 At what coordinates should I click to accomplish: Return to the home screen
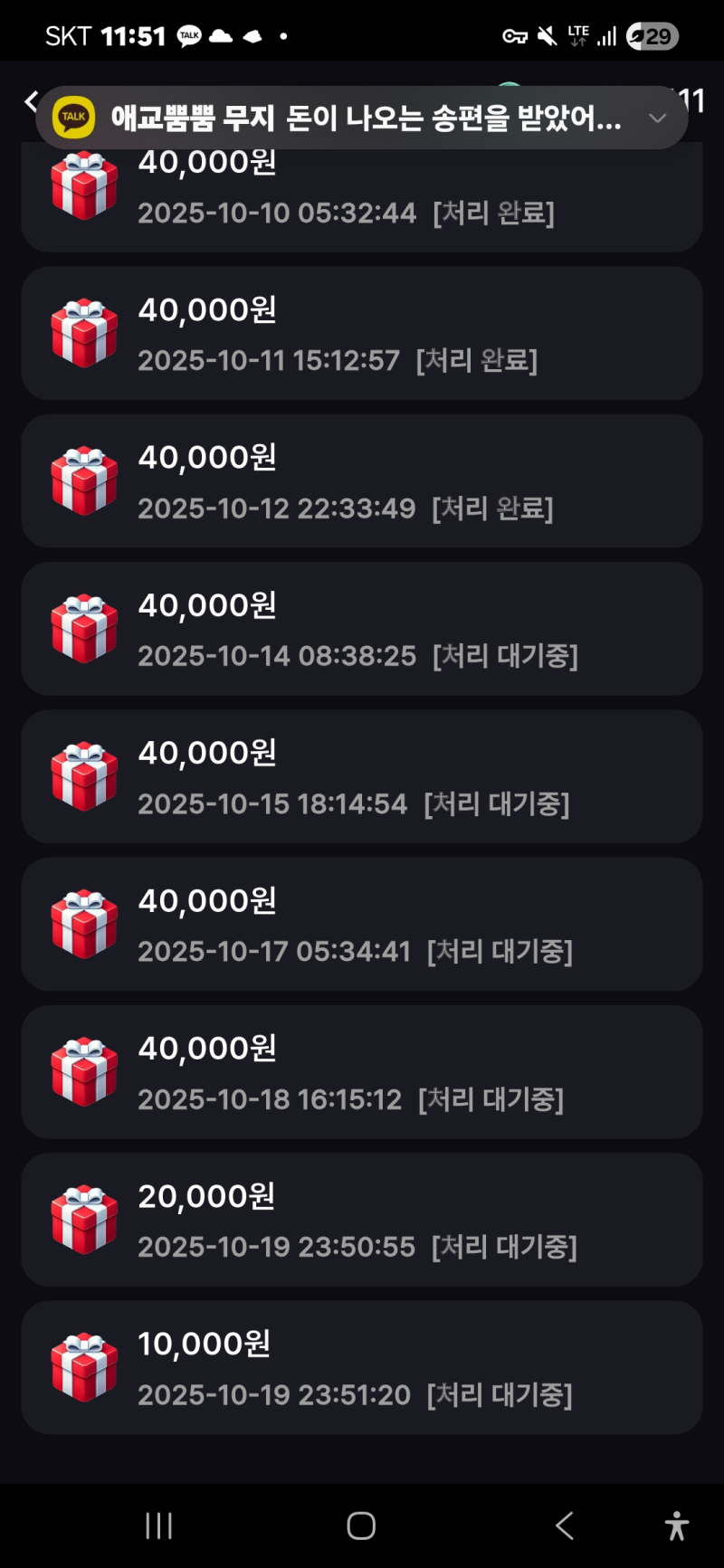click(x=361, y=1526)
